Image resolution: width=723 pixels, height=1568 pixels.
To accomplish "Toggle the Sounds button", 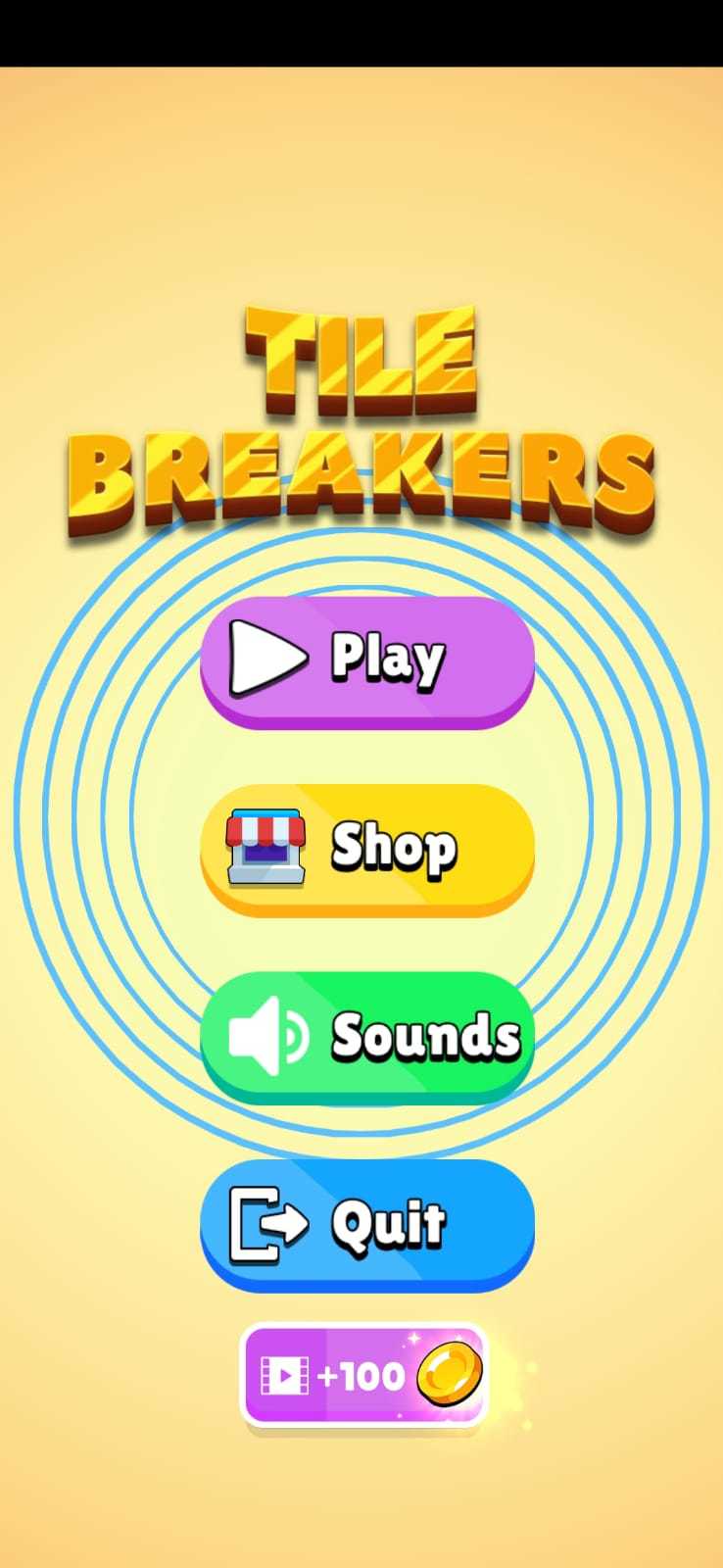I will click(367, 1038).
